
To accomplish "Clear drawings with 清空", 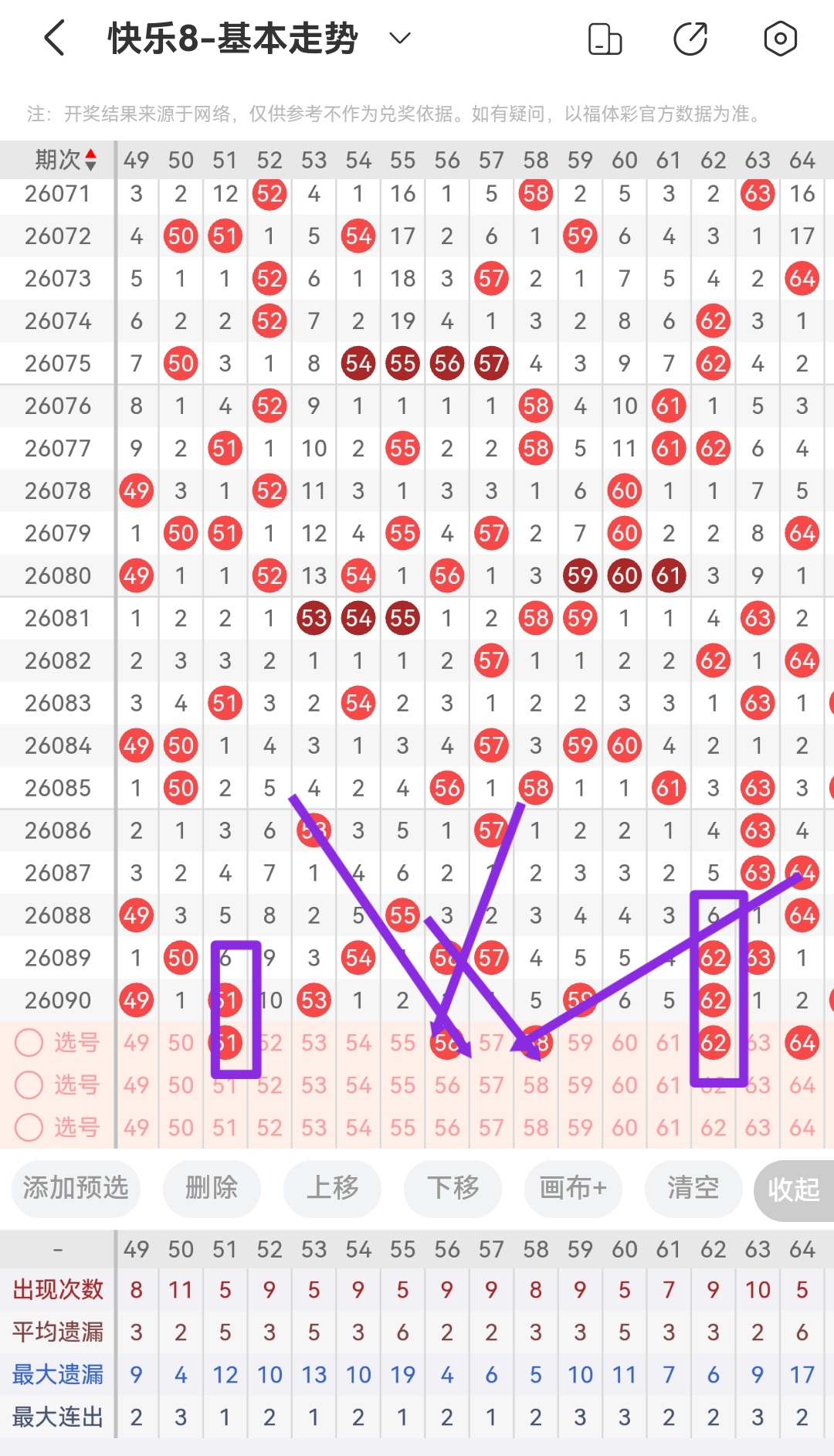I will (x=693, y=1188).
